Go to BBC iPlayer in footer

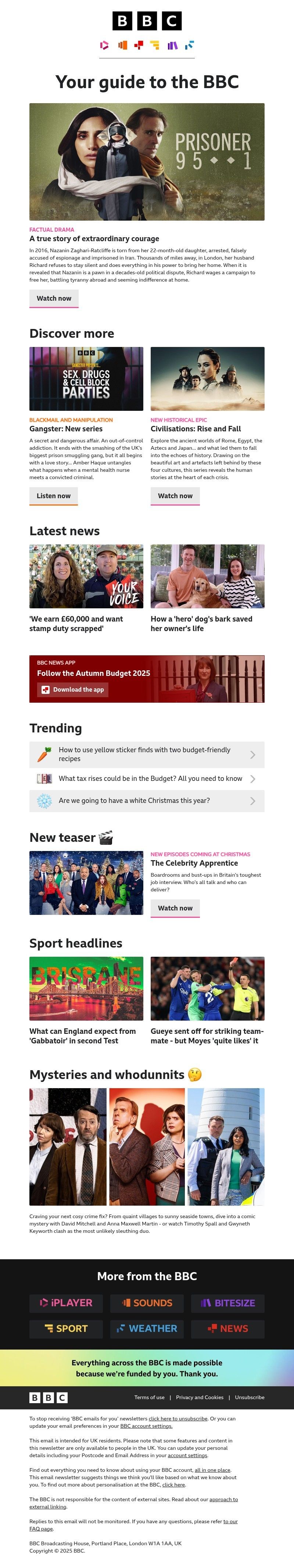tap(66, 1303)
